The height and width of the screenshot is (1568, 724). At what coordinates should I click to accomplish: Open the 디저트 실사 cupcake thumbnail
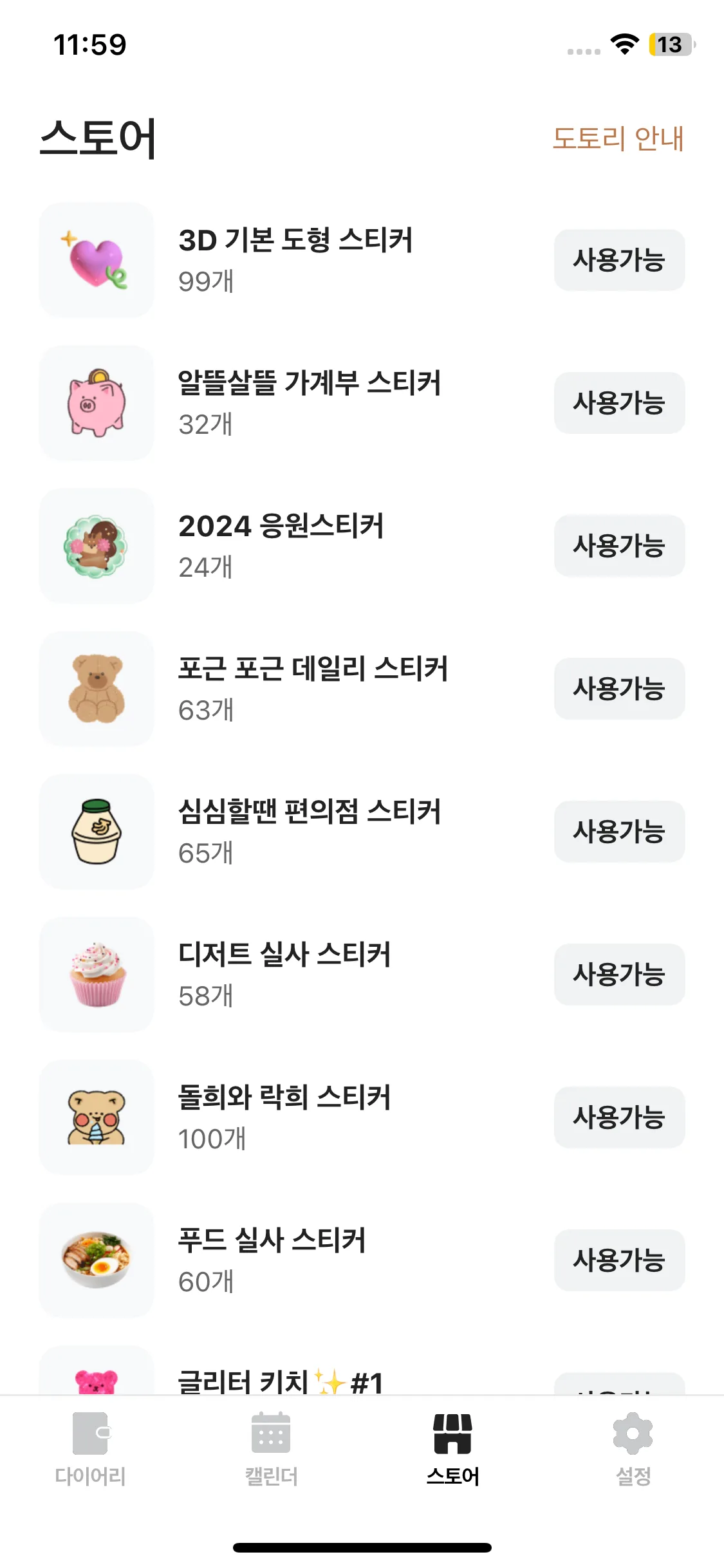tap(97, 975)
